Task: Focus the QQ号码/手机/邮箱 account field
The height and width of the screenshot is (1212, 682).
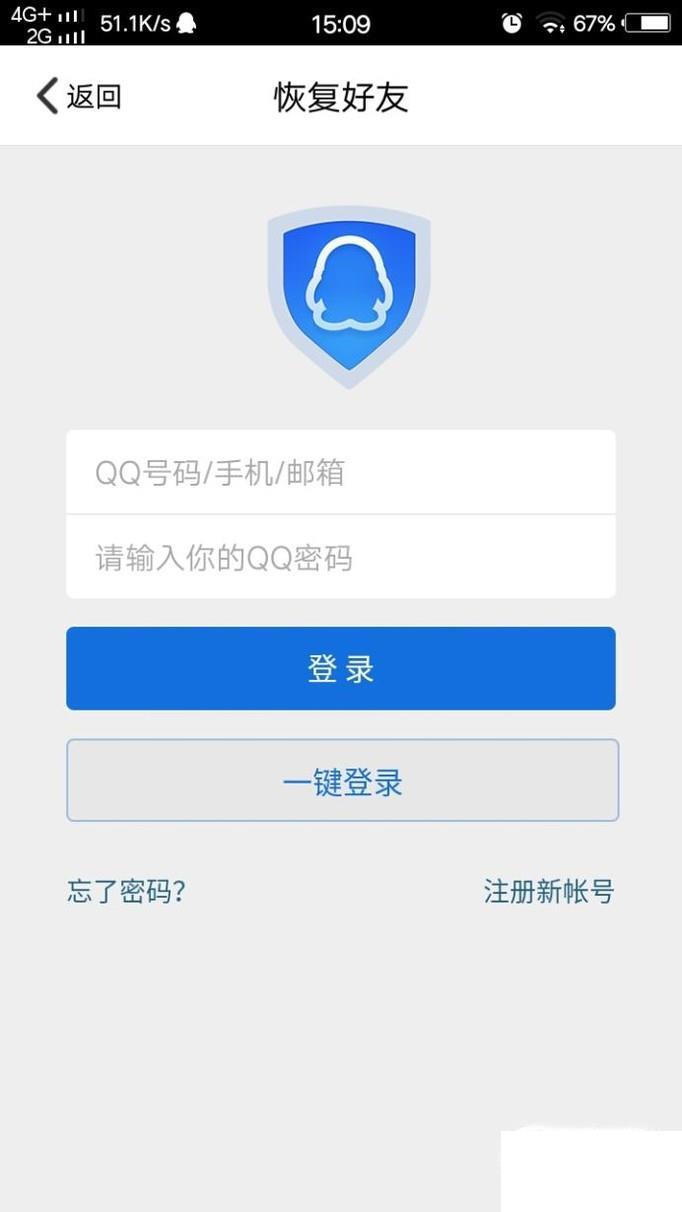Action: (341, 472)
